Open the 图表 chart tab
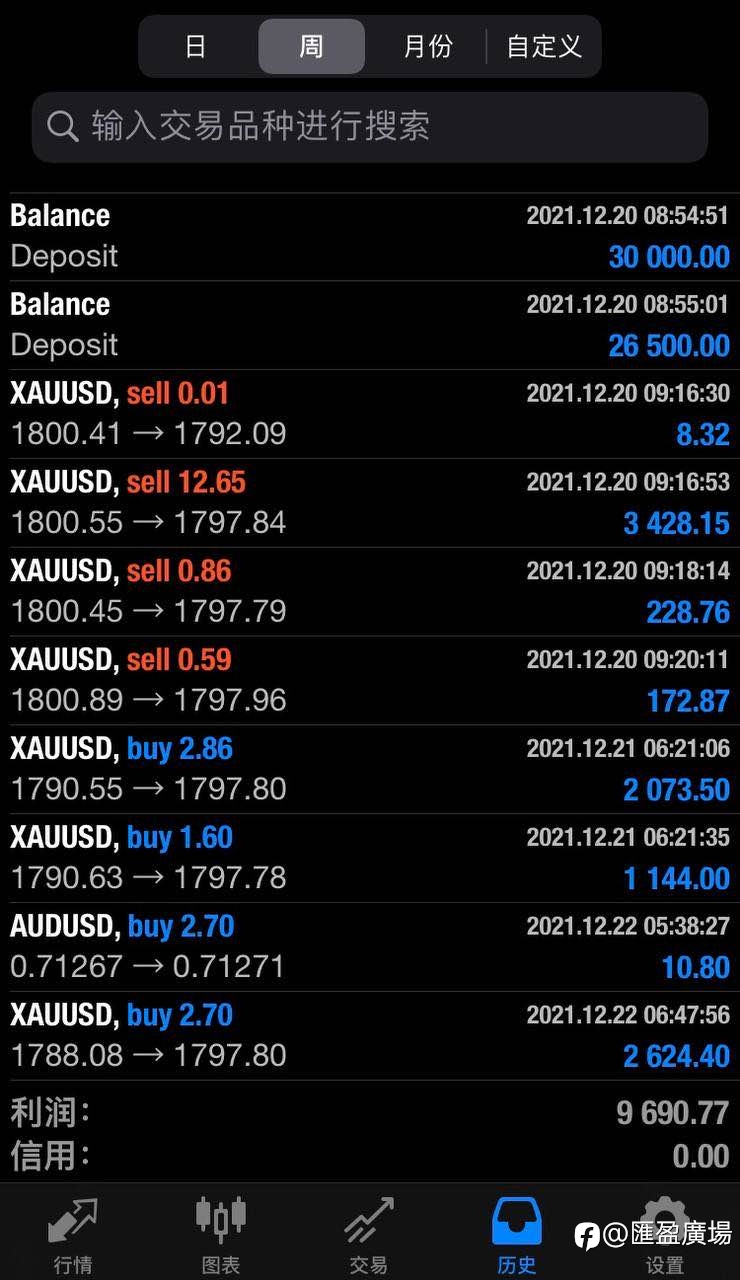The height and width of the screenshot is (1280, 740). pyautogui.click(x=221, y=1235)
